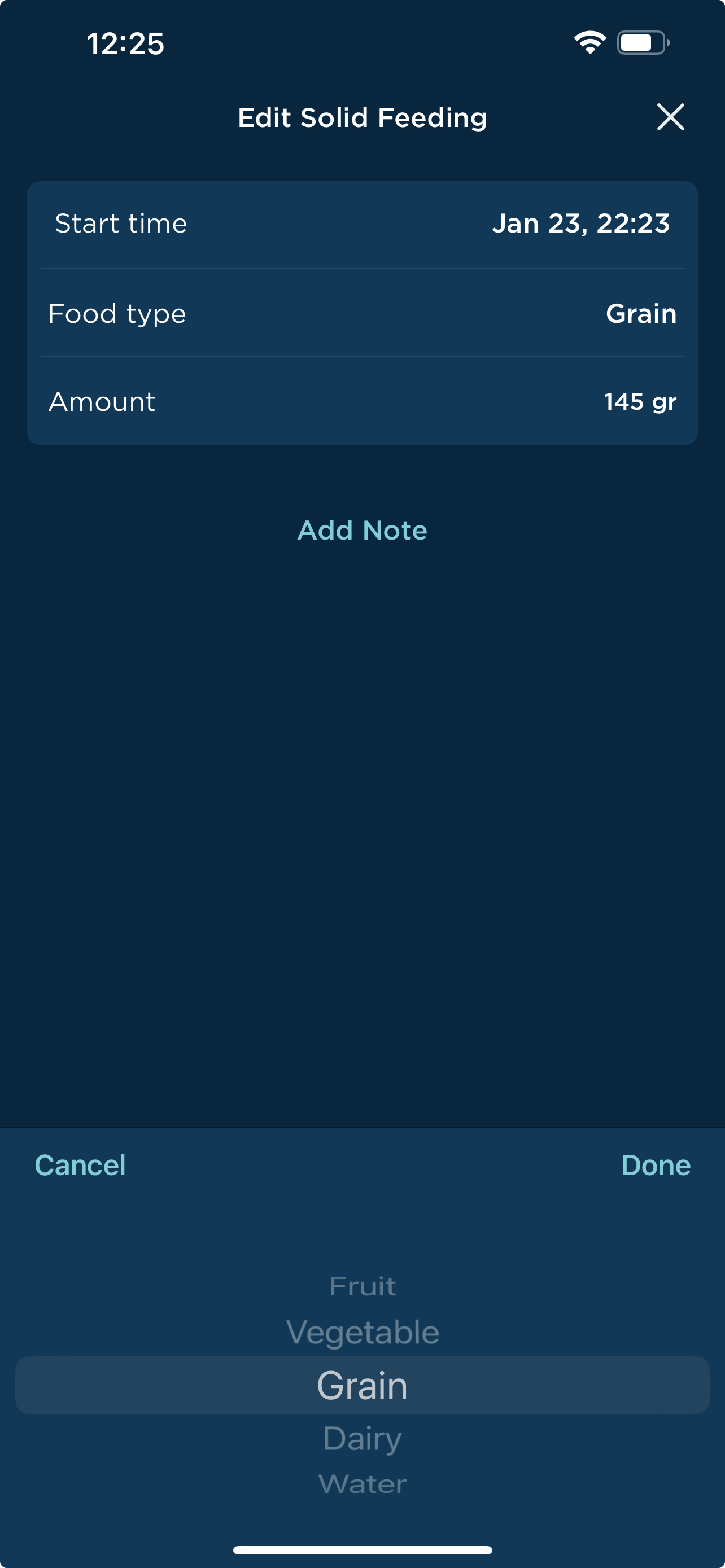The width and height of the screenshot is (725, 1568).
Task: Open the Food type row
Action: click(x=362, y=313)
